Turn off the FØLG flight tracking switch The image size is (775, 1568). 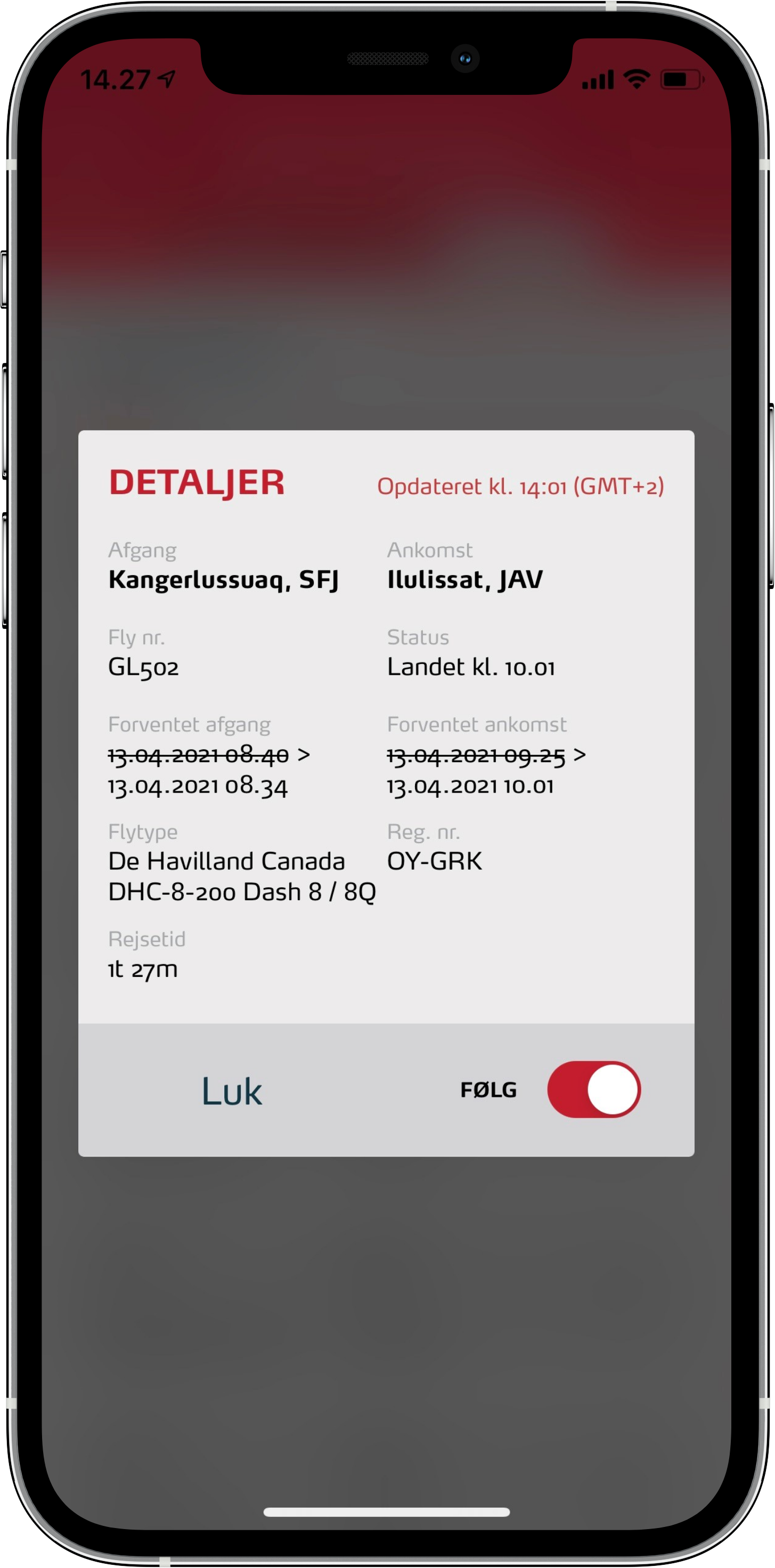pyautogui.click(x=594, y=1089)
